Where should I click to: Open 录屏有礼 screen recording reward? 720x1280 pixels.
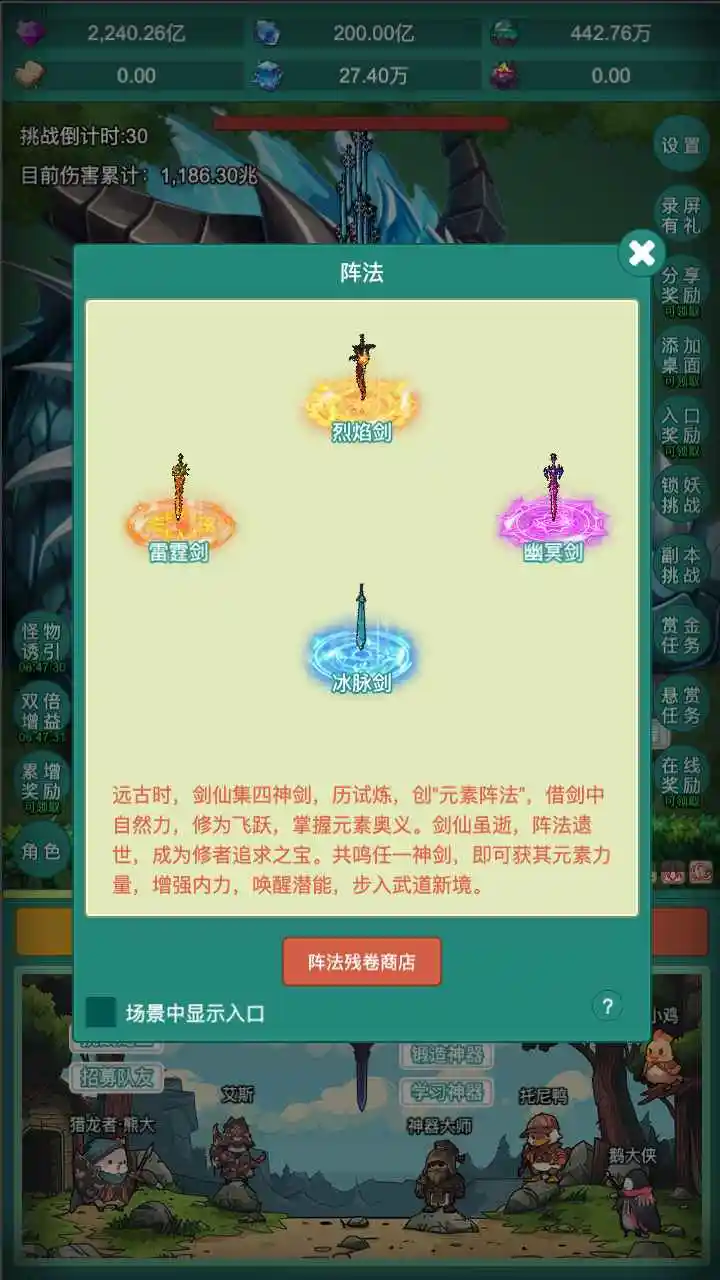pyautogui.click(x=681, y=215)
